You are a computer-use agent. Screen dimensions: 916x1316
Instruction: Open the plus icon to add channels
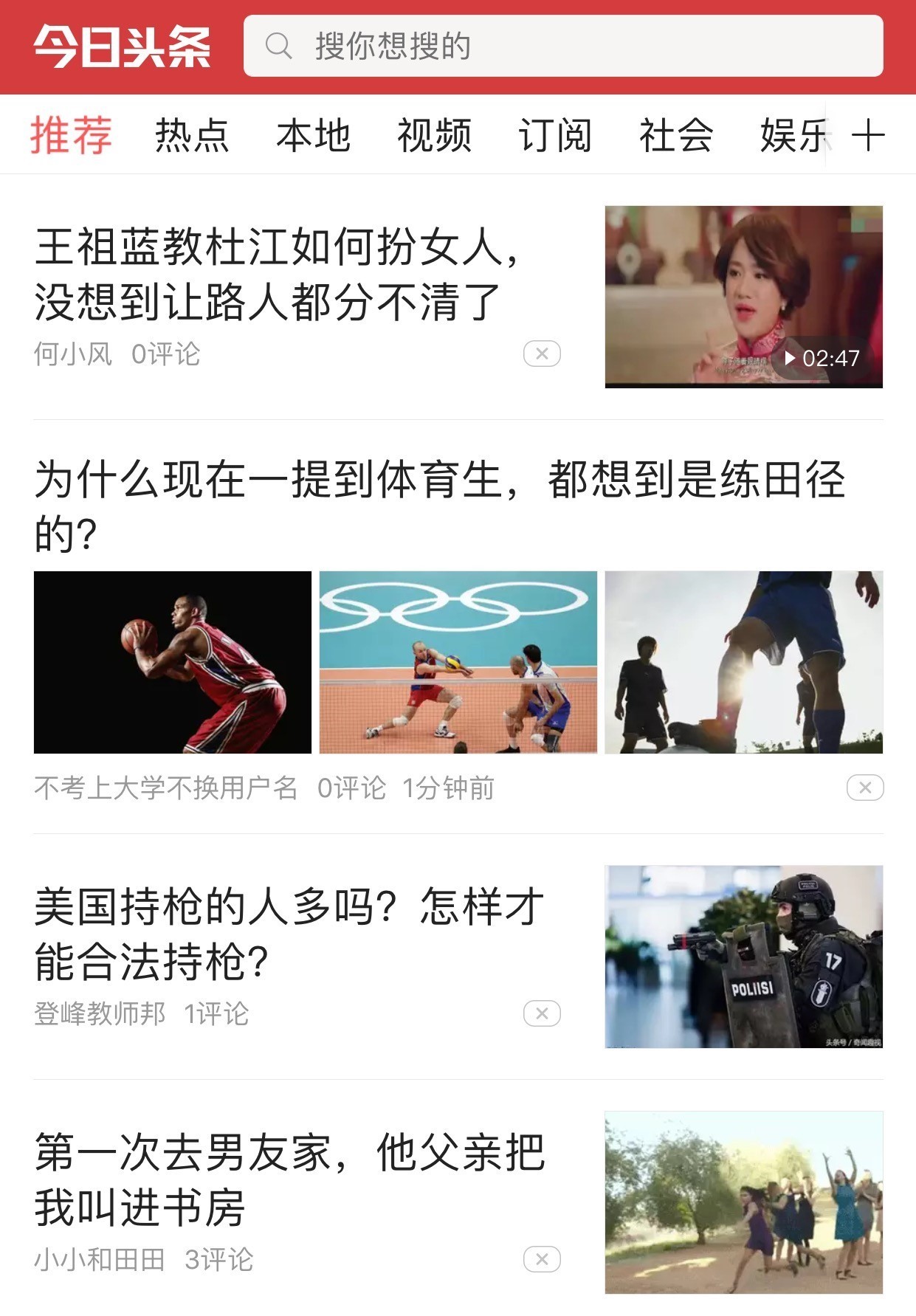tap(868, 136)
